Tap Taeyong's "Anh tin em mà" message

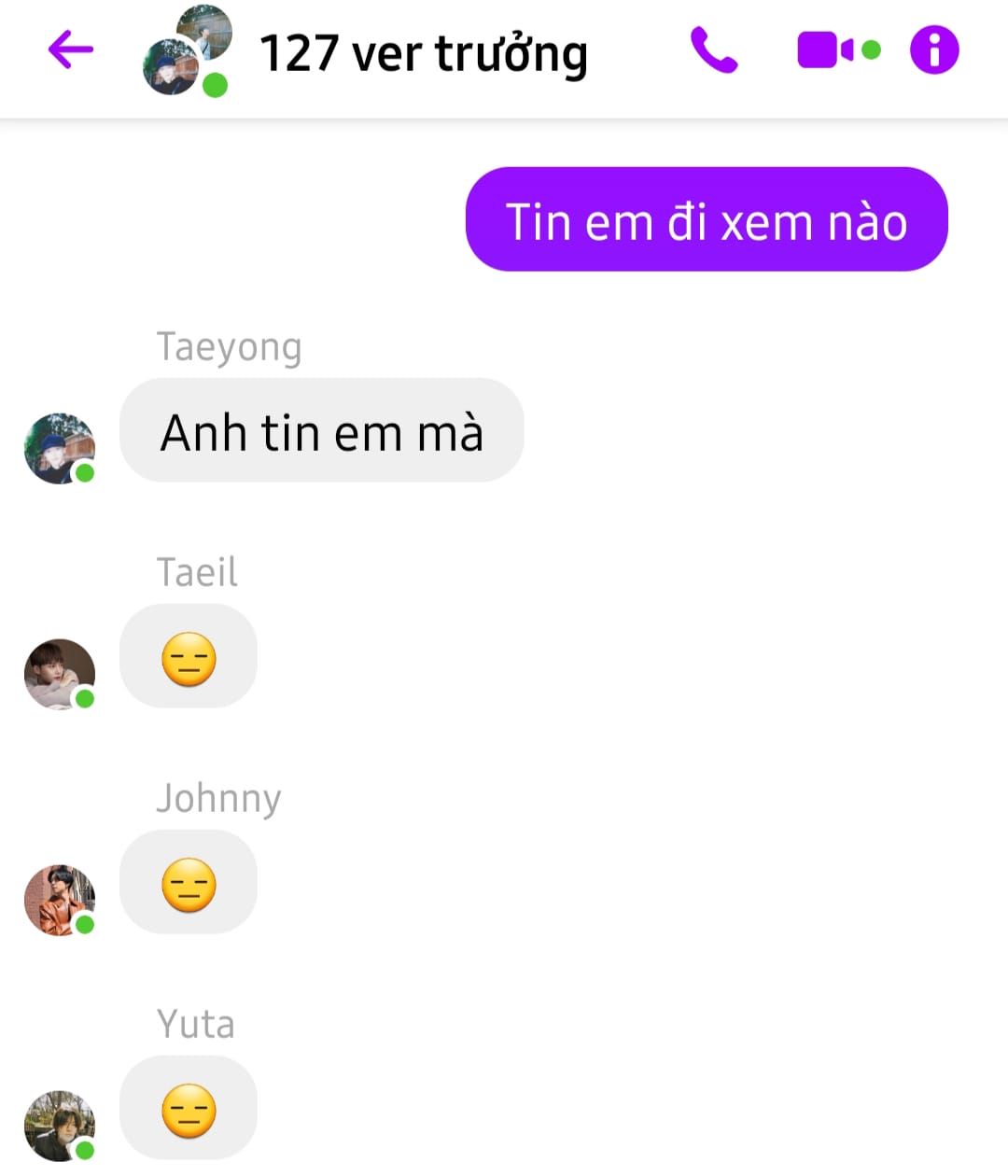[x=322, y=431]
